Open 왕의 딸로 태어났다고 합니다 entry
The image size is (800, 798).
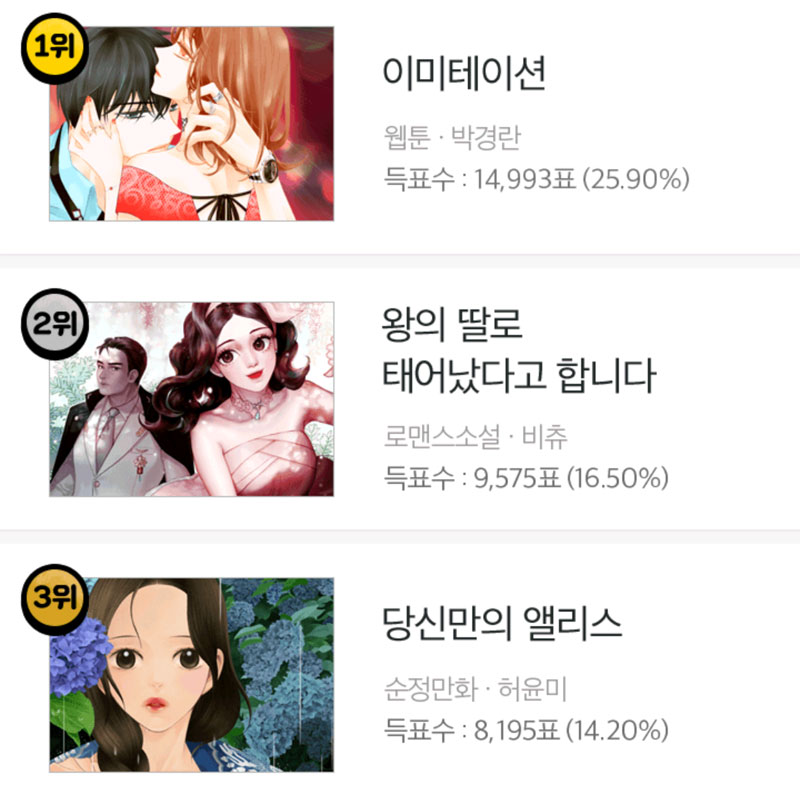[x=518, y=350]
